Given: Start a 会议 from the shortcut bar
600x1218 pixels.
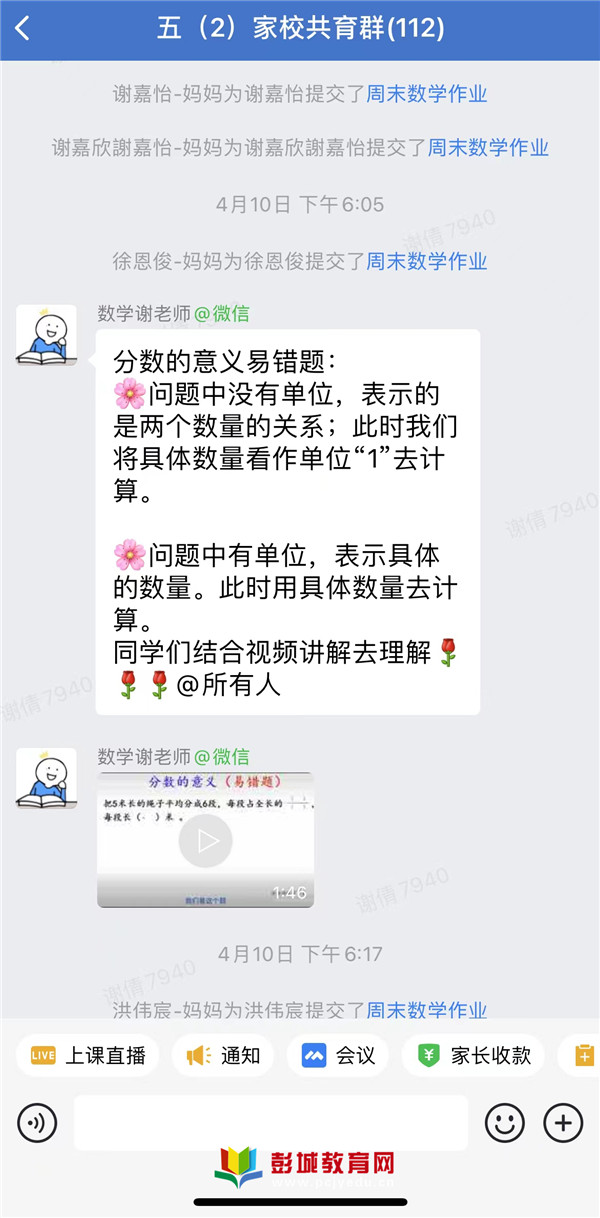Looking at the screenshot, I should [x=338, y=1055].
